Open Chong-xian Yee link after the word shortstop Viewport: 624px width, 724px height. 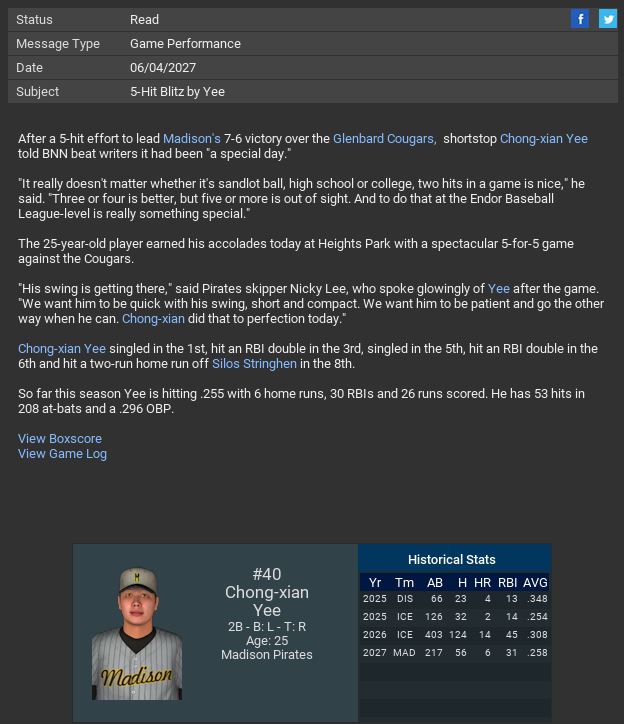point(543,139)
